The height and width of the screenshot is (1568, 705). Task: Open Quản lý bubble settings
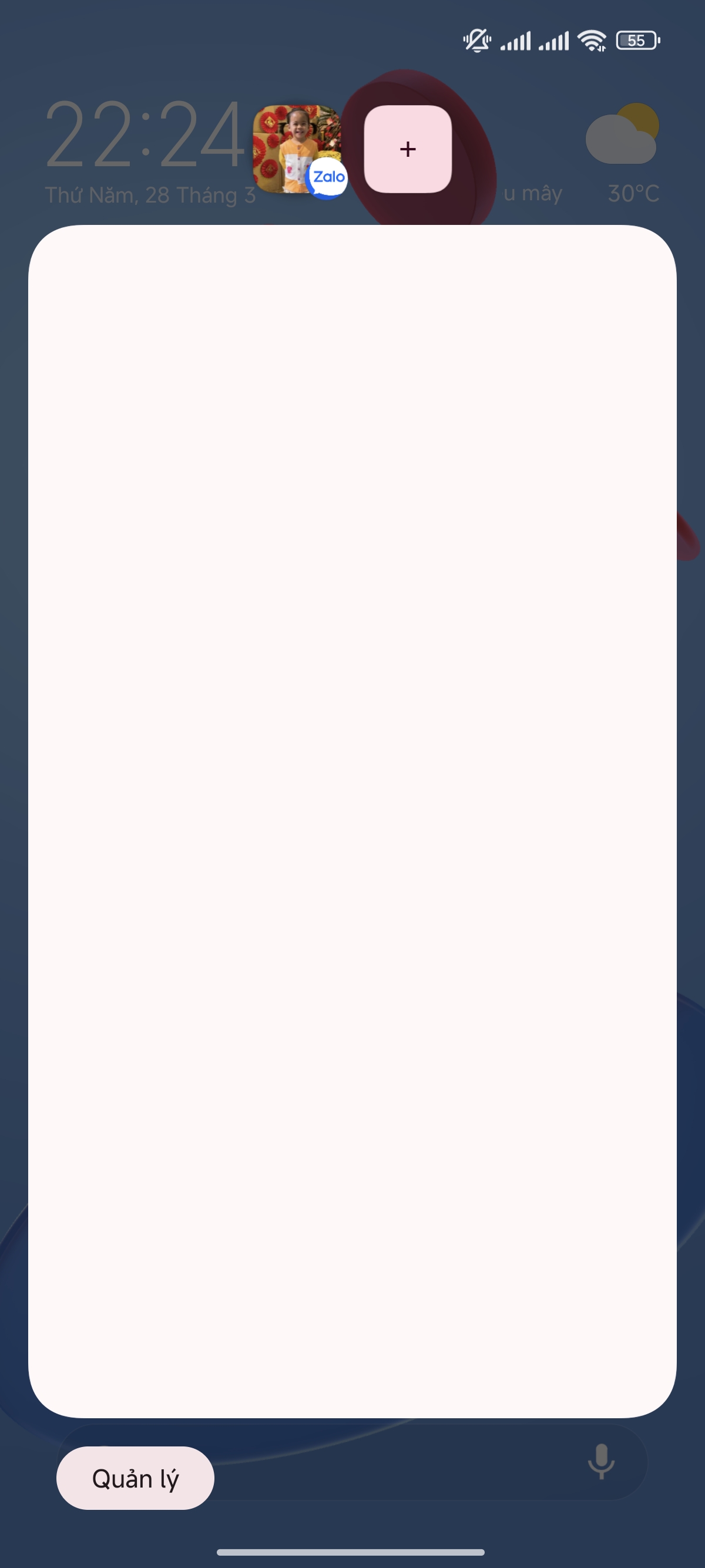coord(135,1478)
